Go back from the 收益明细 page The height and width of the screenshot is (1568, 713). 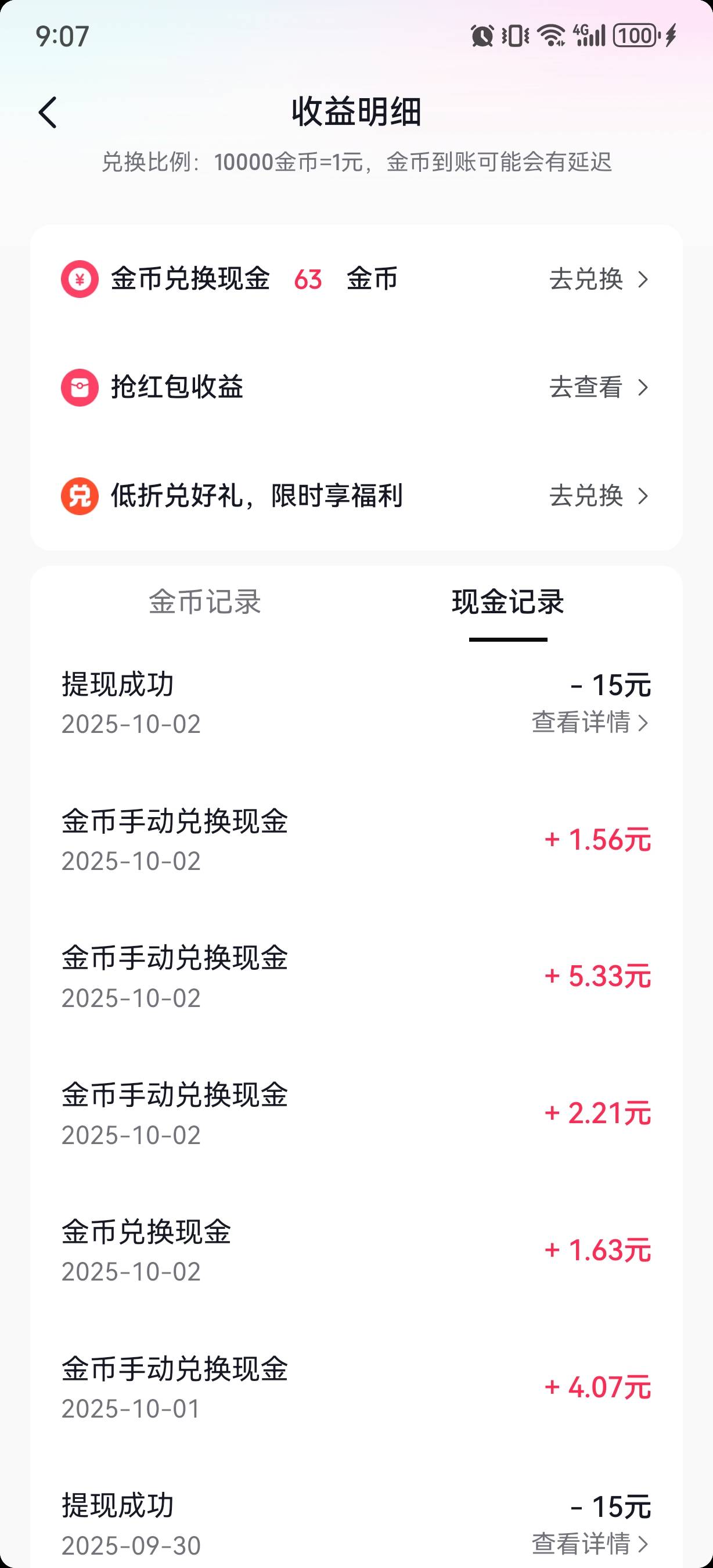pyautogui.click(x=48, y=113)
